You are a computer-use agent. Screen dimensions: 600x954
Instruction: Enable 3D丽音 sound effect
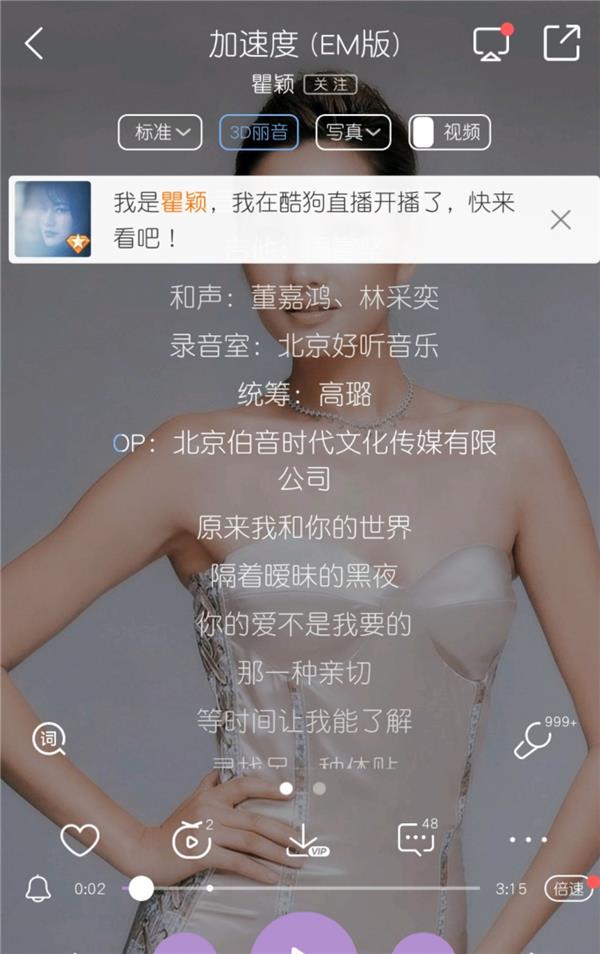(259, 132)
